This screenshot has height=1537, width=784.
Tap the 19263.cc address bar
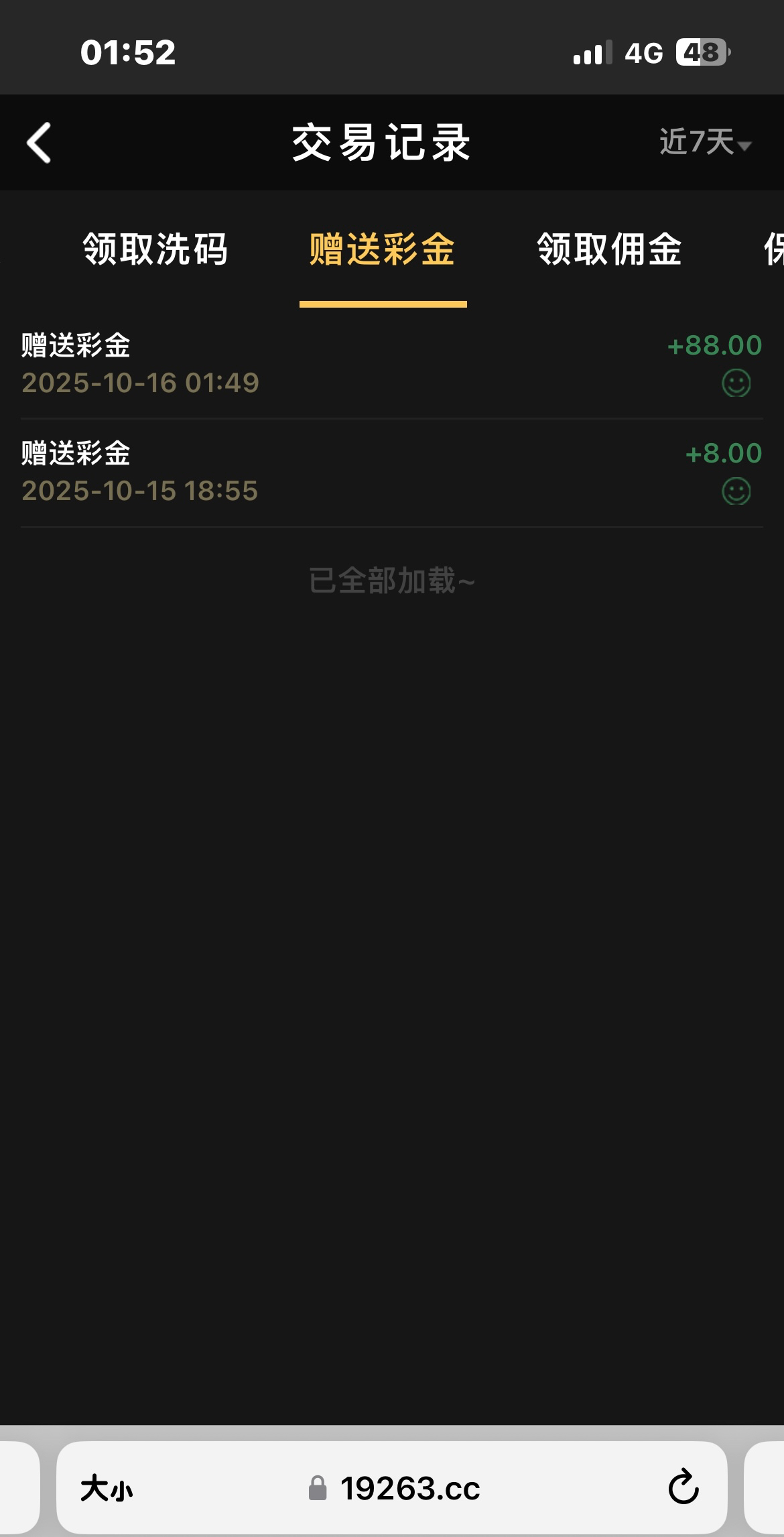pos(395,1489)
